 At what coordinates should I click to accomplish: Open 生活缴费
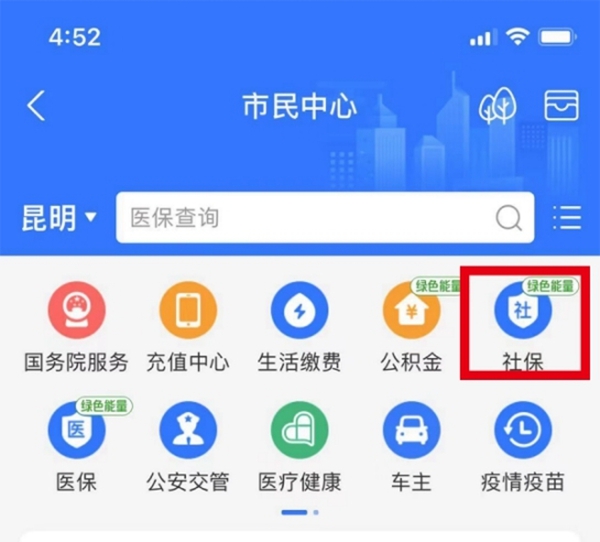pos(299,328)
